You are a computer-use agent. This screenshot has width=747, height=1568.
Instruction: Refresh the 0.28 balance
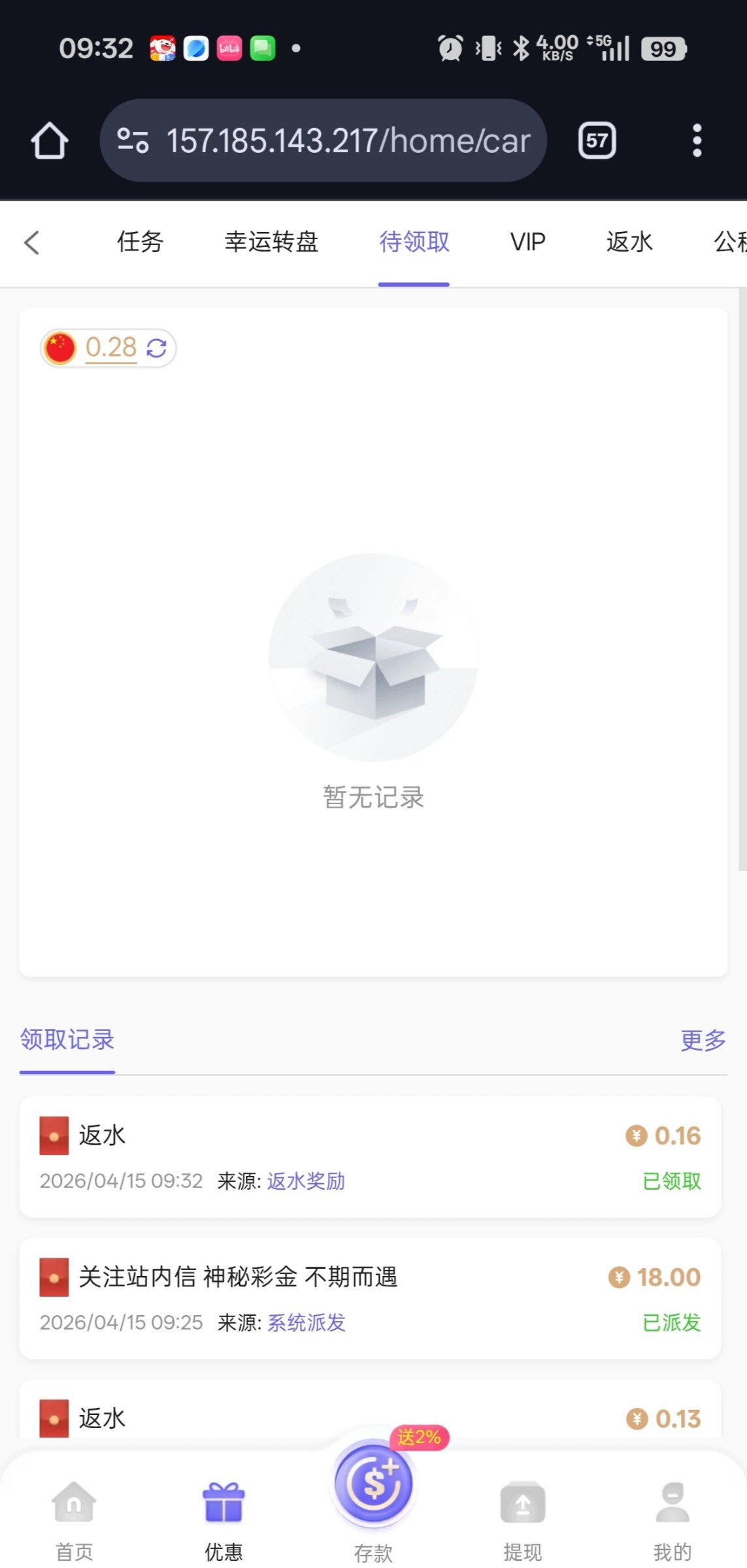click(x=157, y=348)
